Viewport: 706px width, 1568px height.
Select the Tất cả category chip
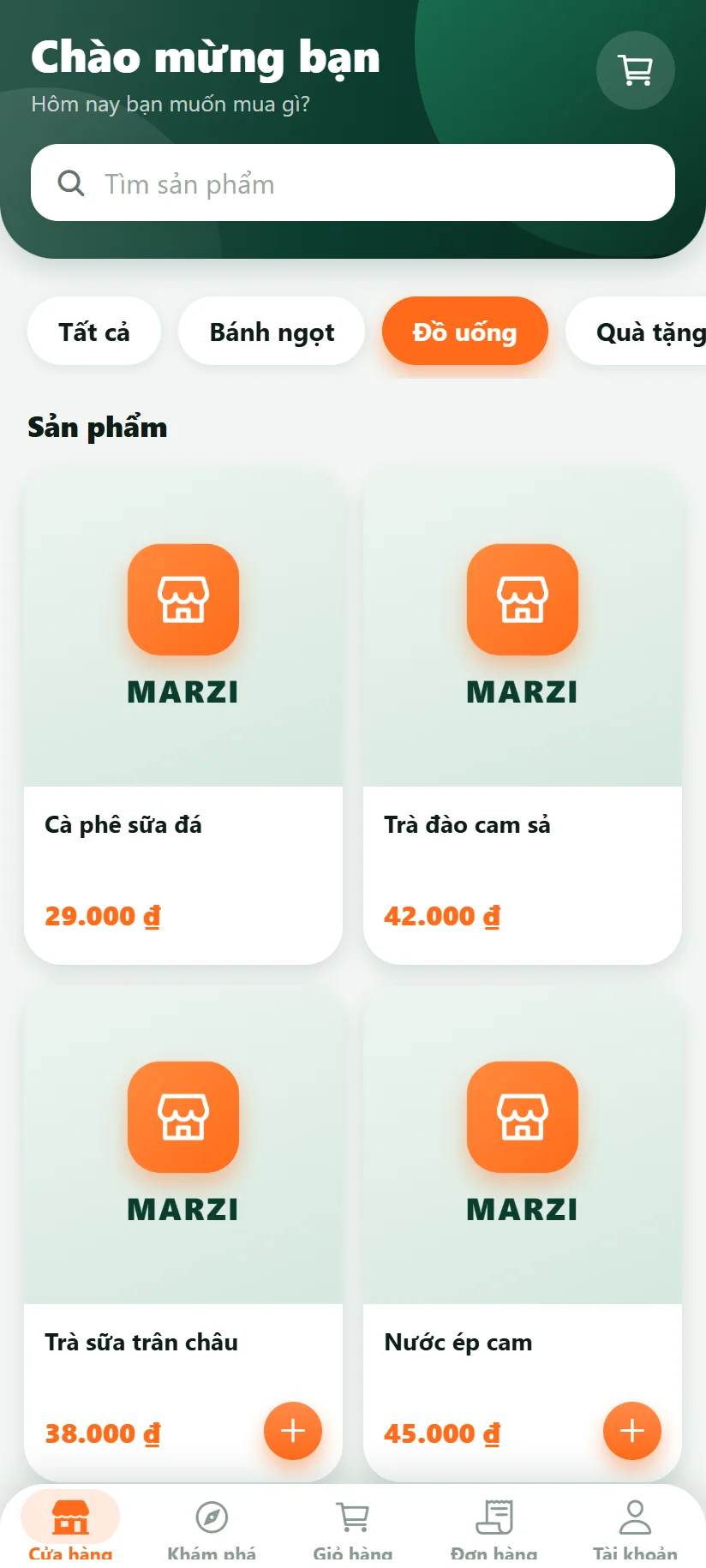pos(94,332)
